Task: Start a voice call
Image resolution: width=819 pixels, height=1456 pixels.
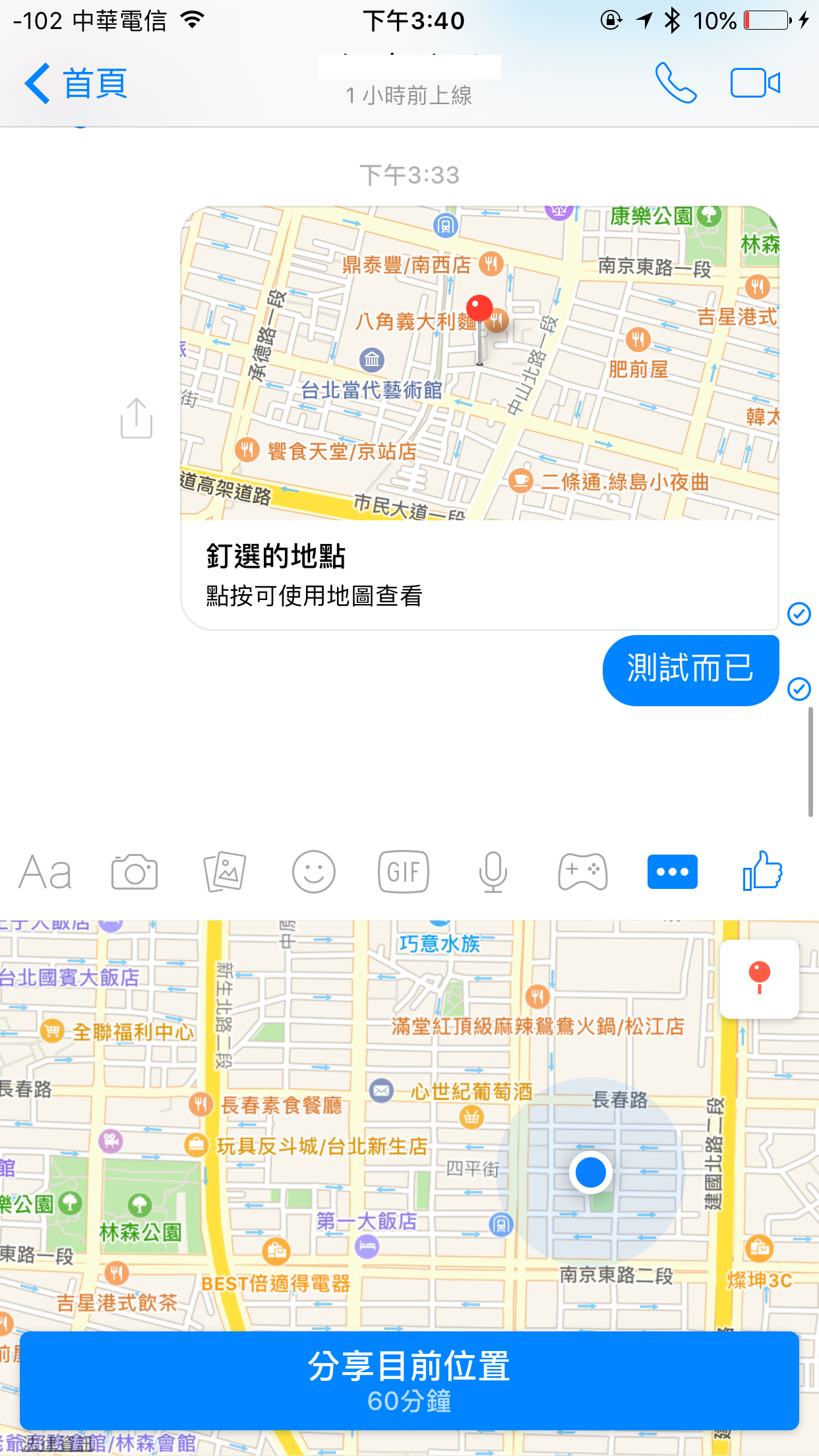Action: [x=675, y=84]
